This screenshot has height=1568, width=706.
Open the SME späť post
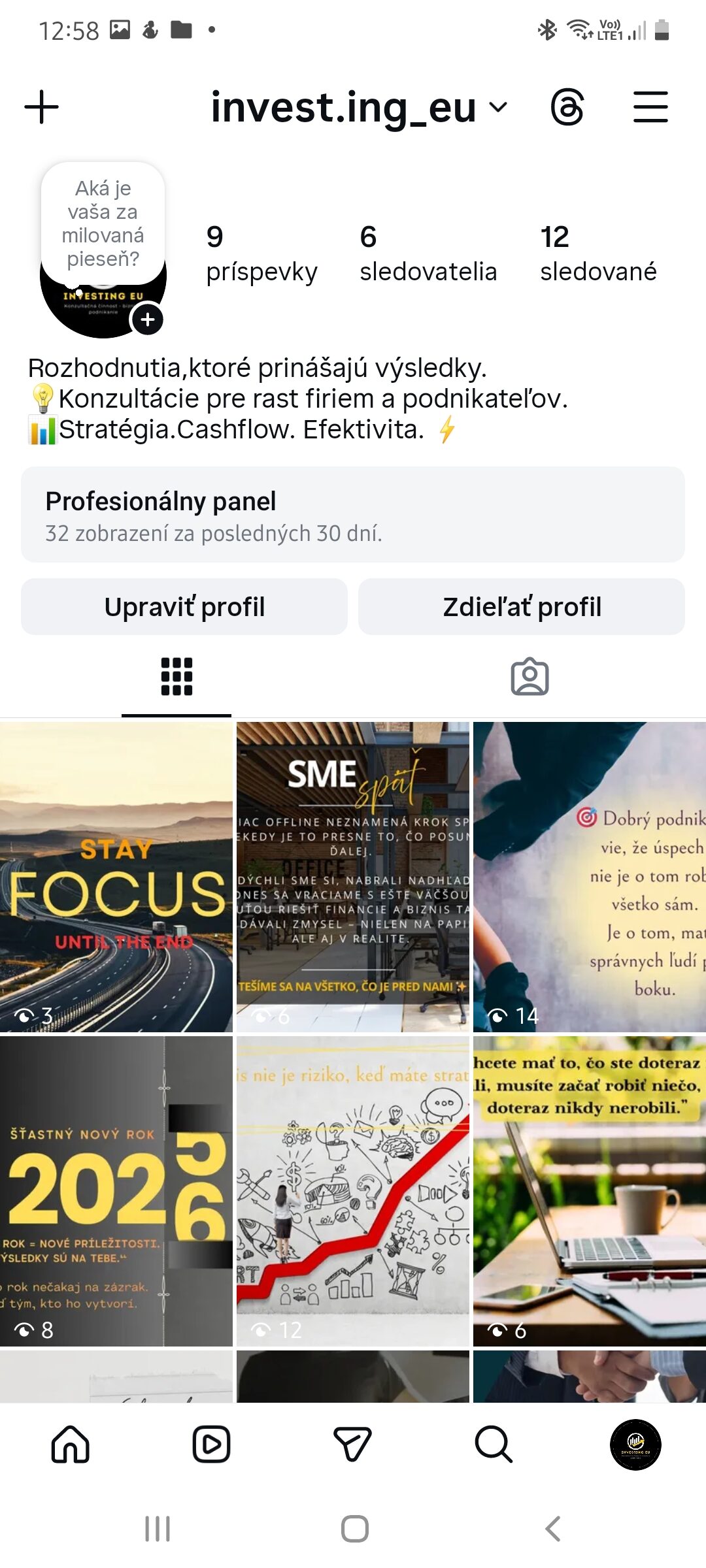click(x=353, y=877)
